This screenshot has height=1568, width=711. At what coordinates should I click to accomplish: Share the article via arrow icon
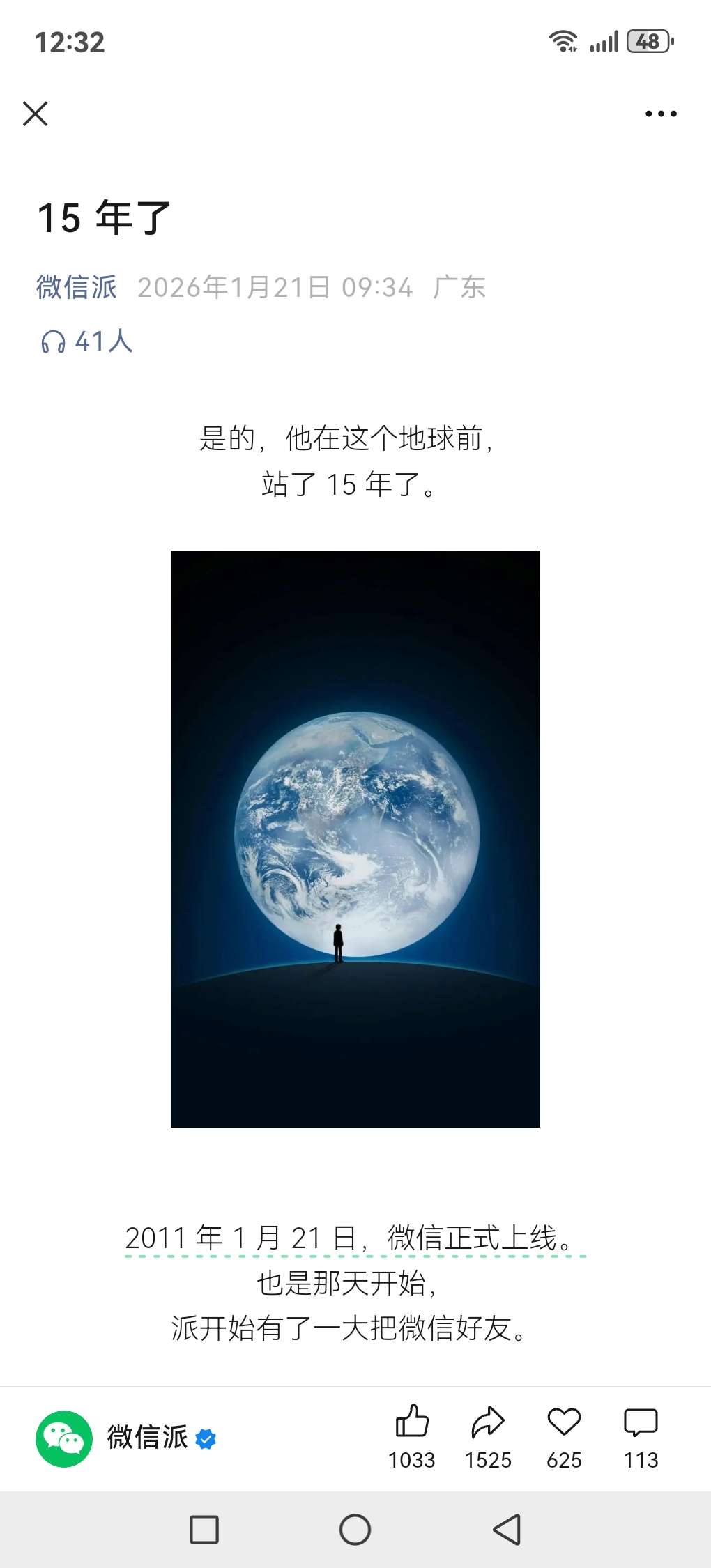[x=488, y=1423]
